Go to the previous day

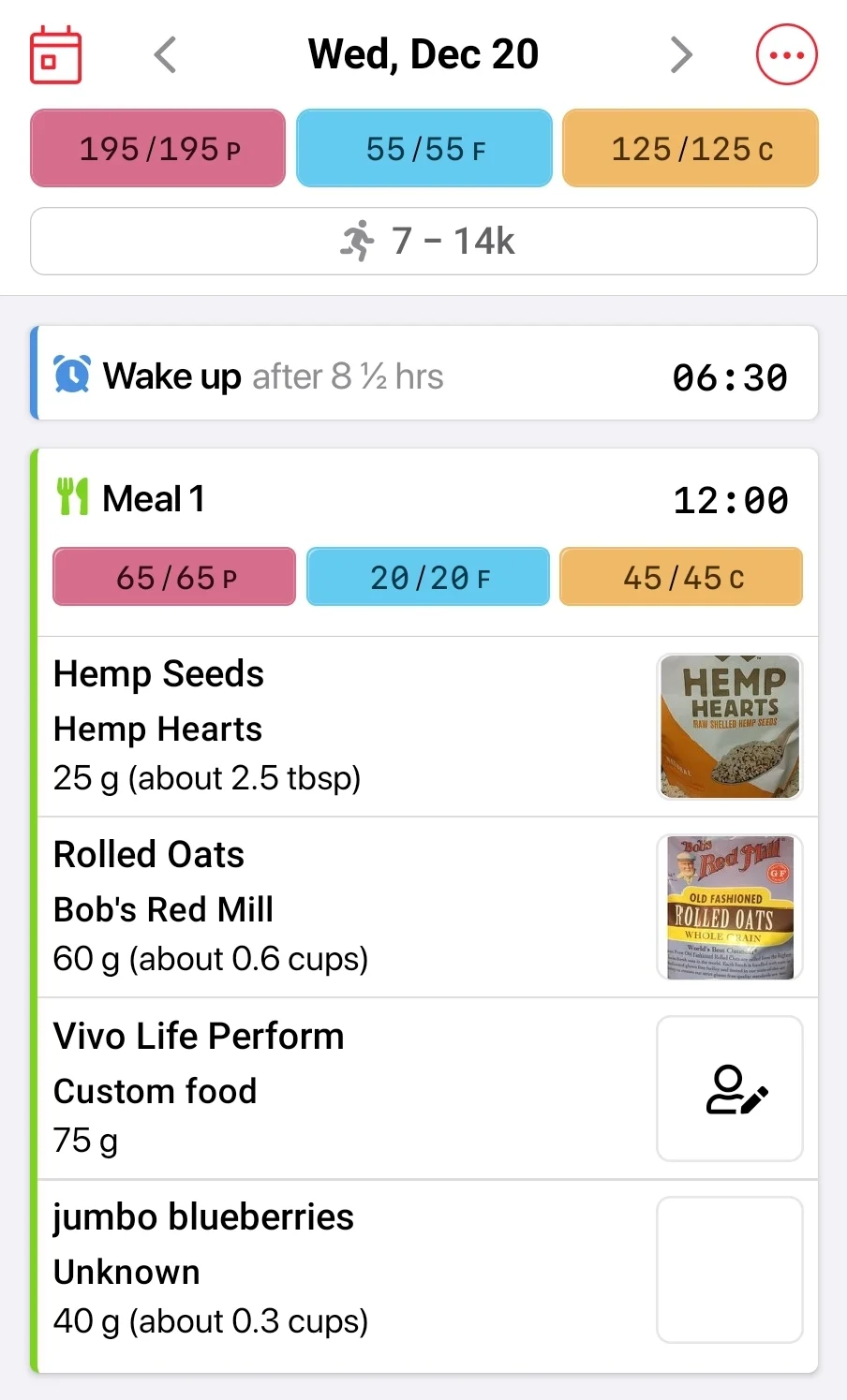click(165, 55)
